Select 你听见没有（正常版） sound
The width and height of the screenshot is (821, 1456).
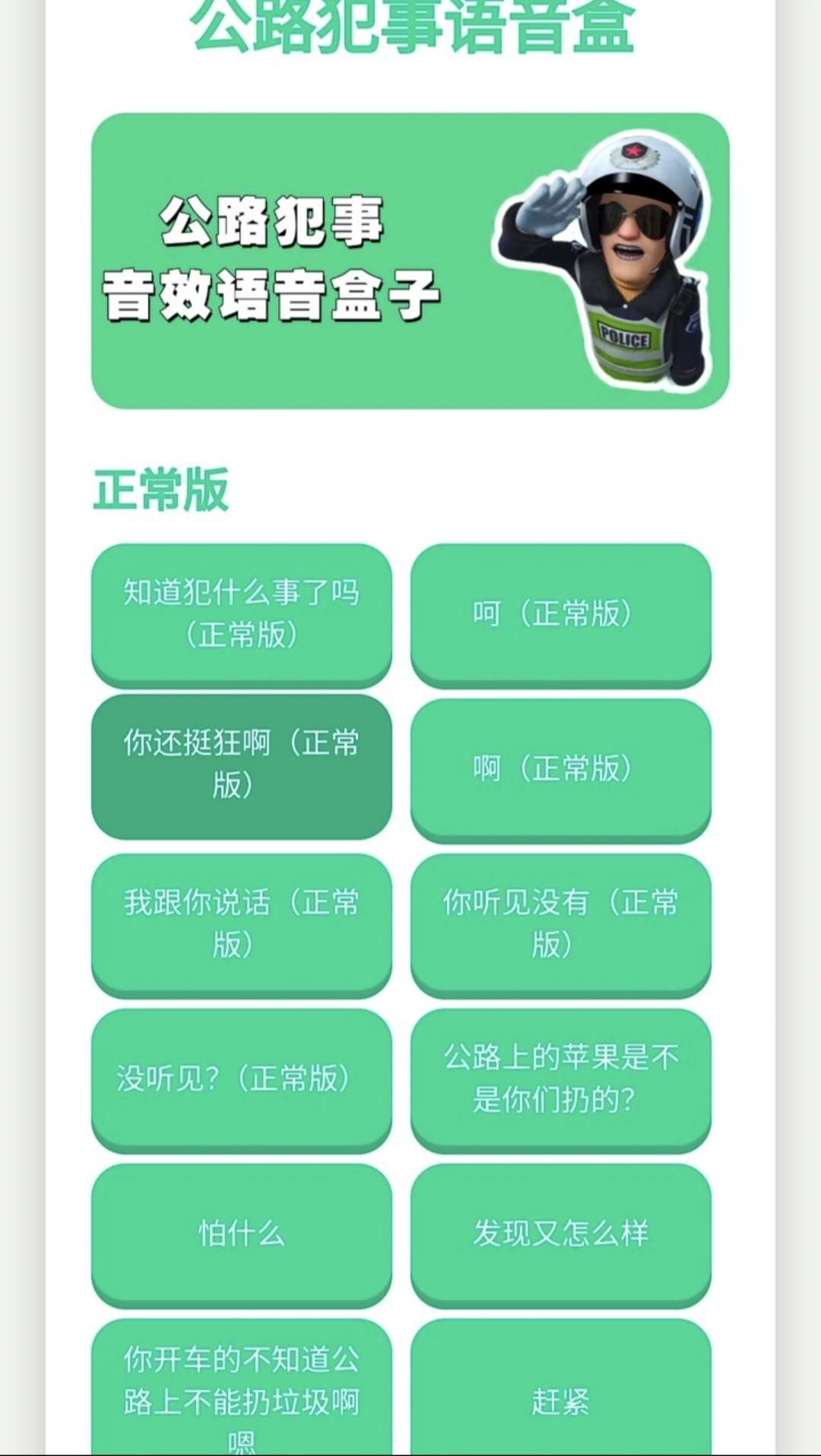[561, 923]
